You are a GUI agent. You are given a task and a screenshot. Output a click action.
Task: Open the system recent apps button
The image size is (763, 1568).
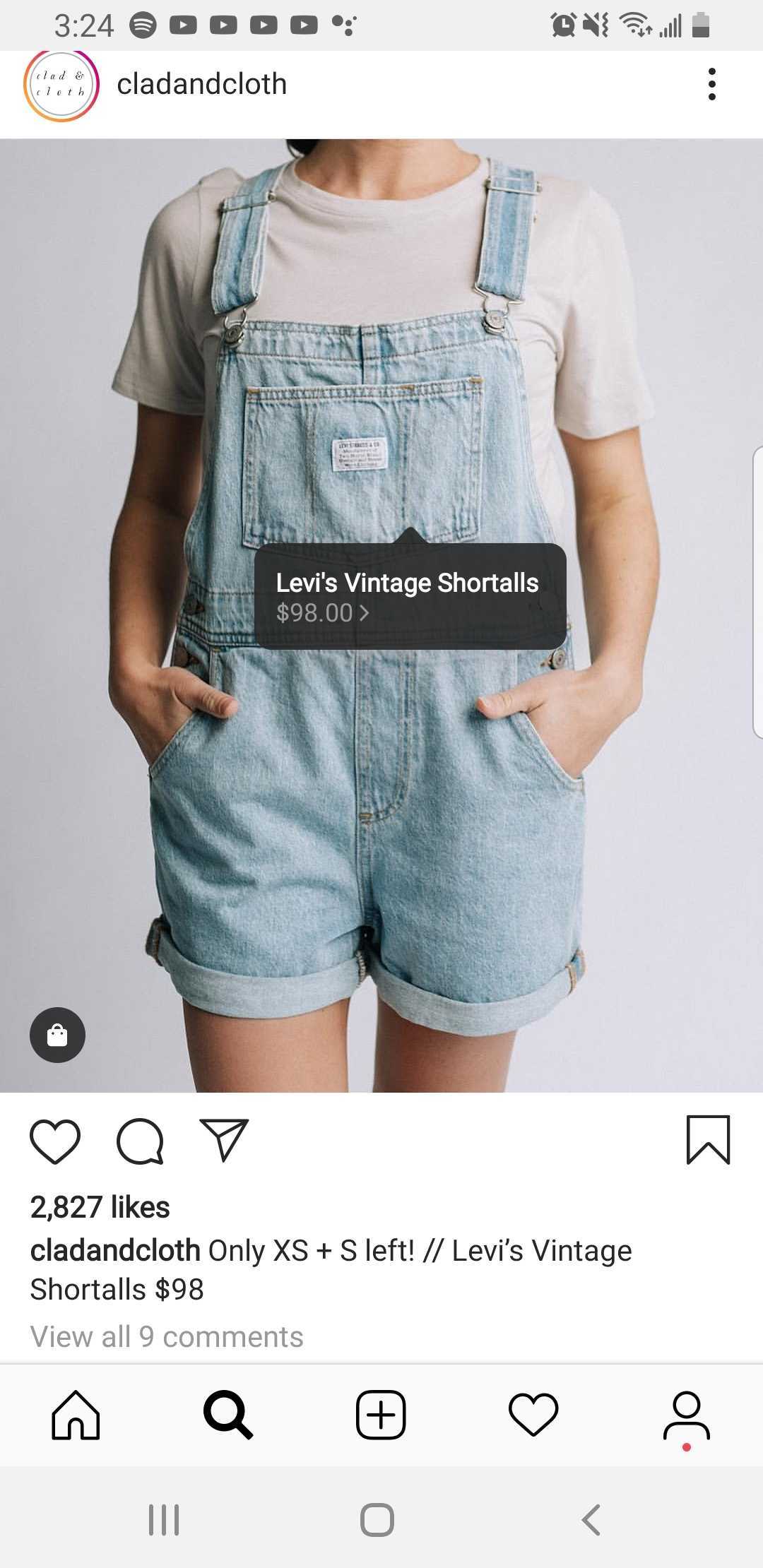(x=164, y=1519)
